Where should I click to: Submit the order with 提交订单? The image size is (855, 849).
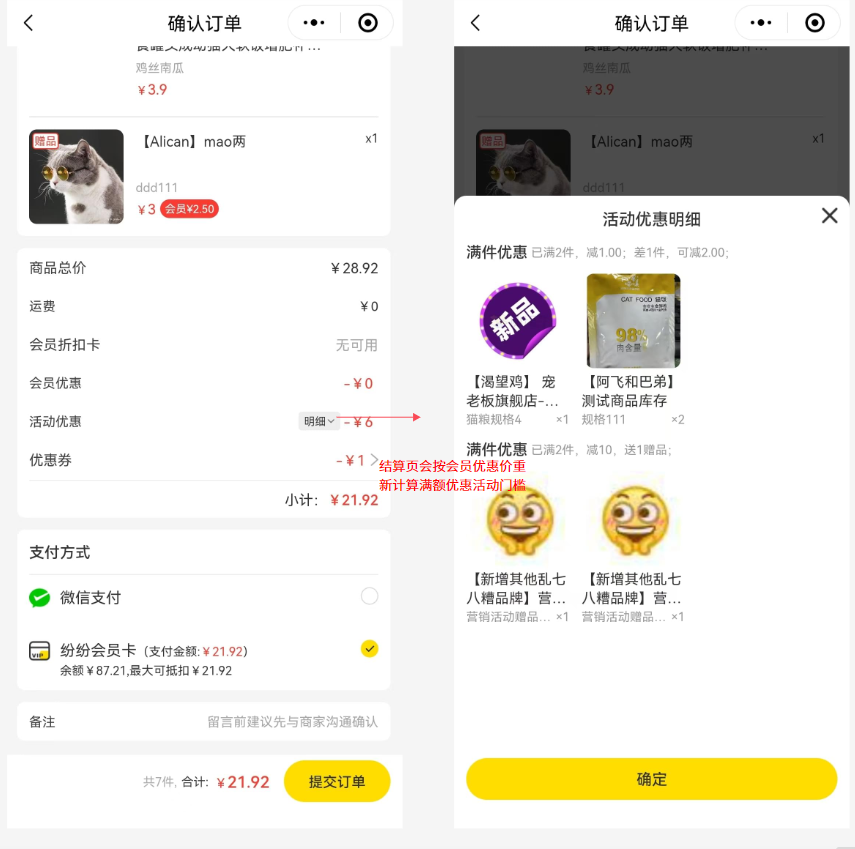point(336,781)
